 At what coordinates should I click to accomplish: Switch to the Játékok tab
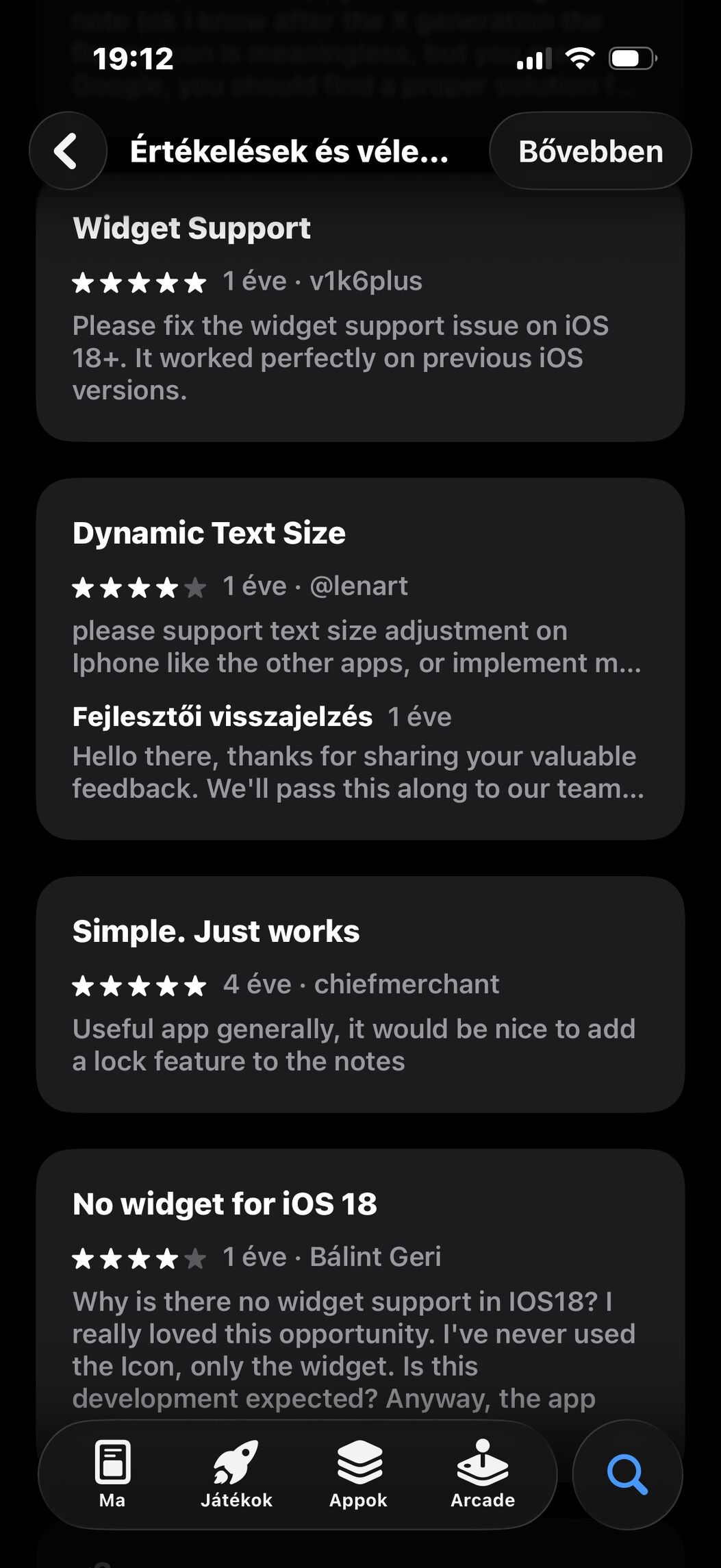[236, 1474]
